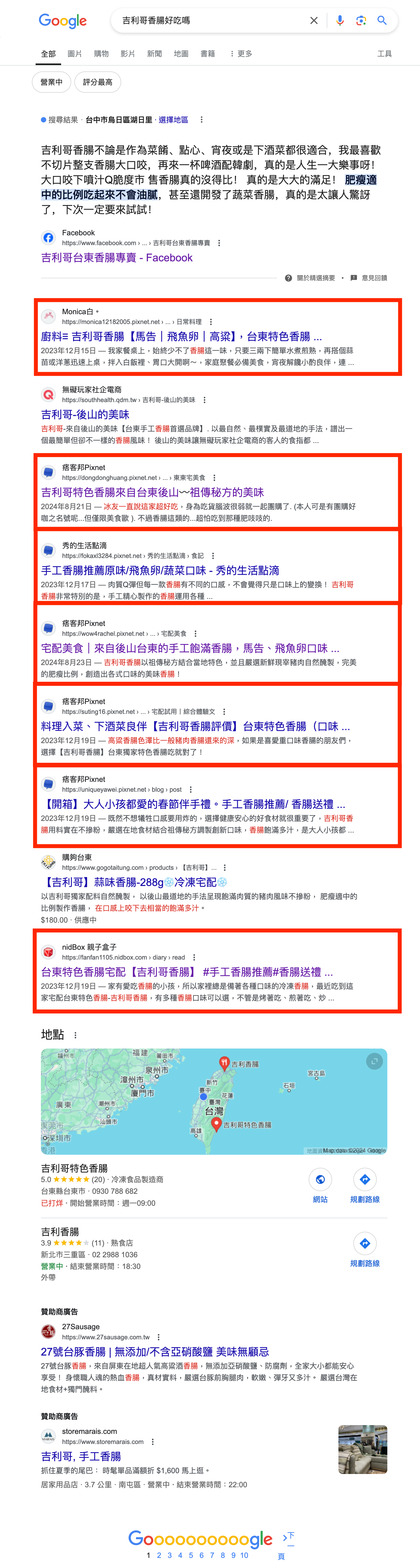Switch to the 圖片 tab
The image size is (420, 1568).
pos(74,54)
